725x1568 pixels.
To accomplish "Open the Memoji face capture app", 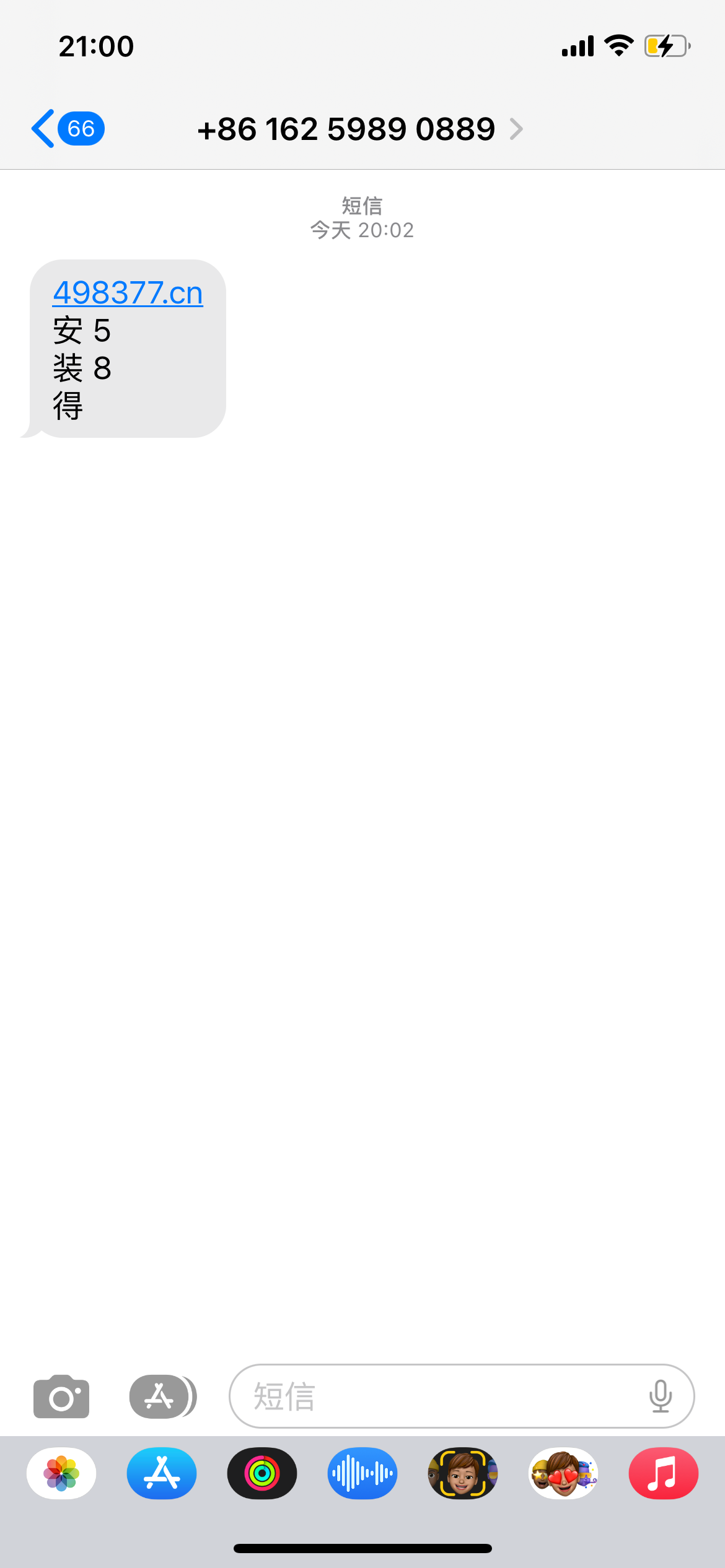I will 463,1473.
